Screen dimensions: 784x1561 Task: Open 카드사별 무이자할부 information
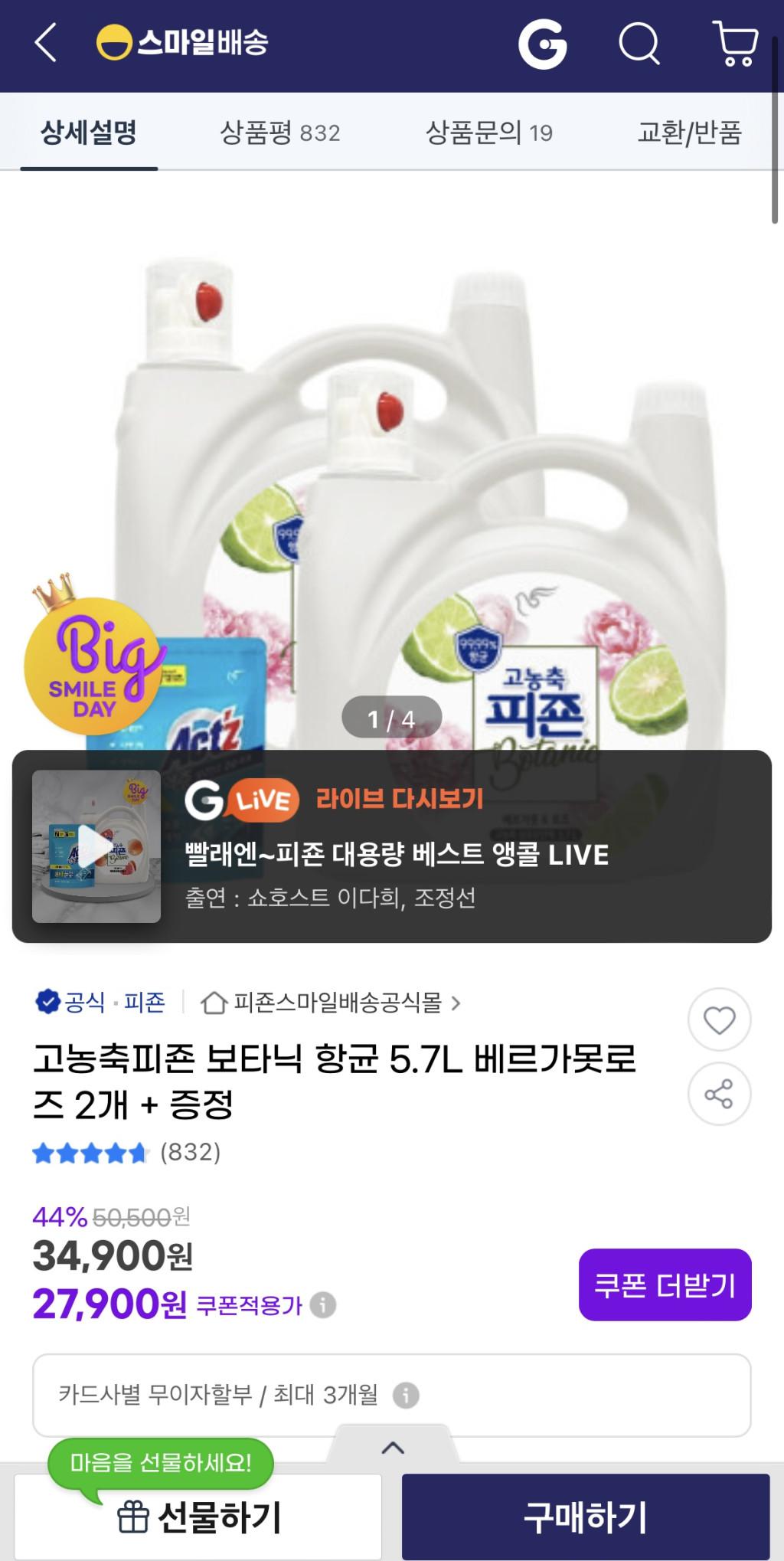[406, 1396]
